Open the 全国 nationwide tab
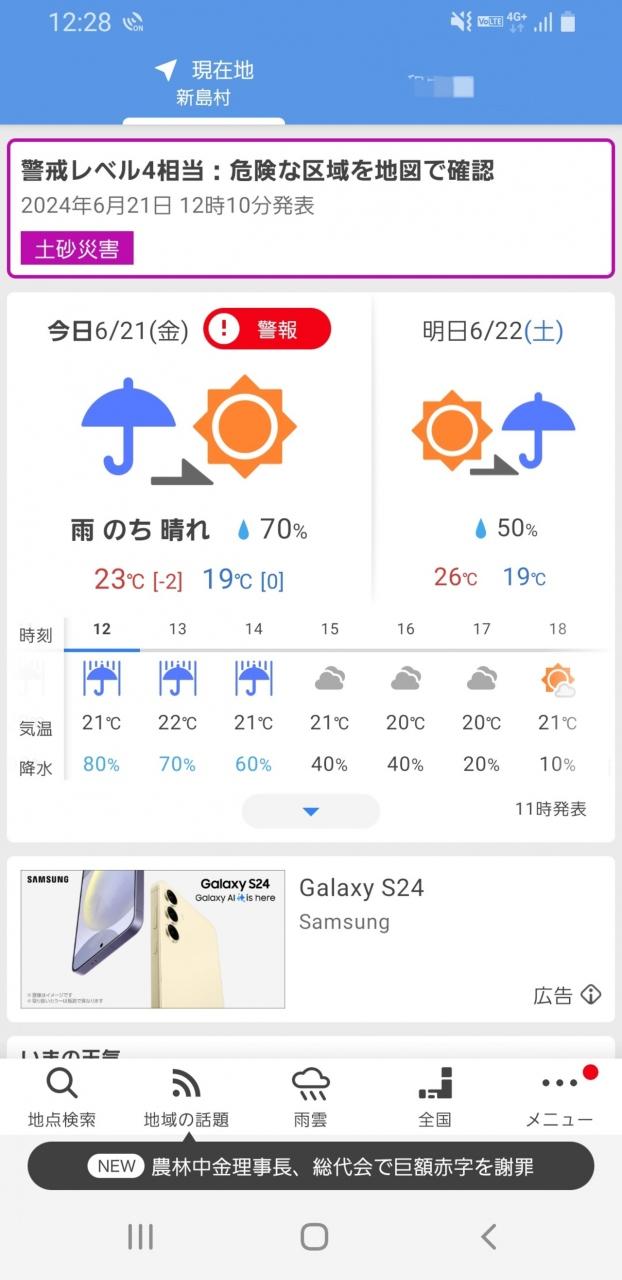This screenshot has width=622, height=1280. (x=435, y=1097)
